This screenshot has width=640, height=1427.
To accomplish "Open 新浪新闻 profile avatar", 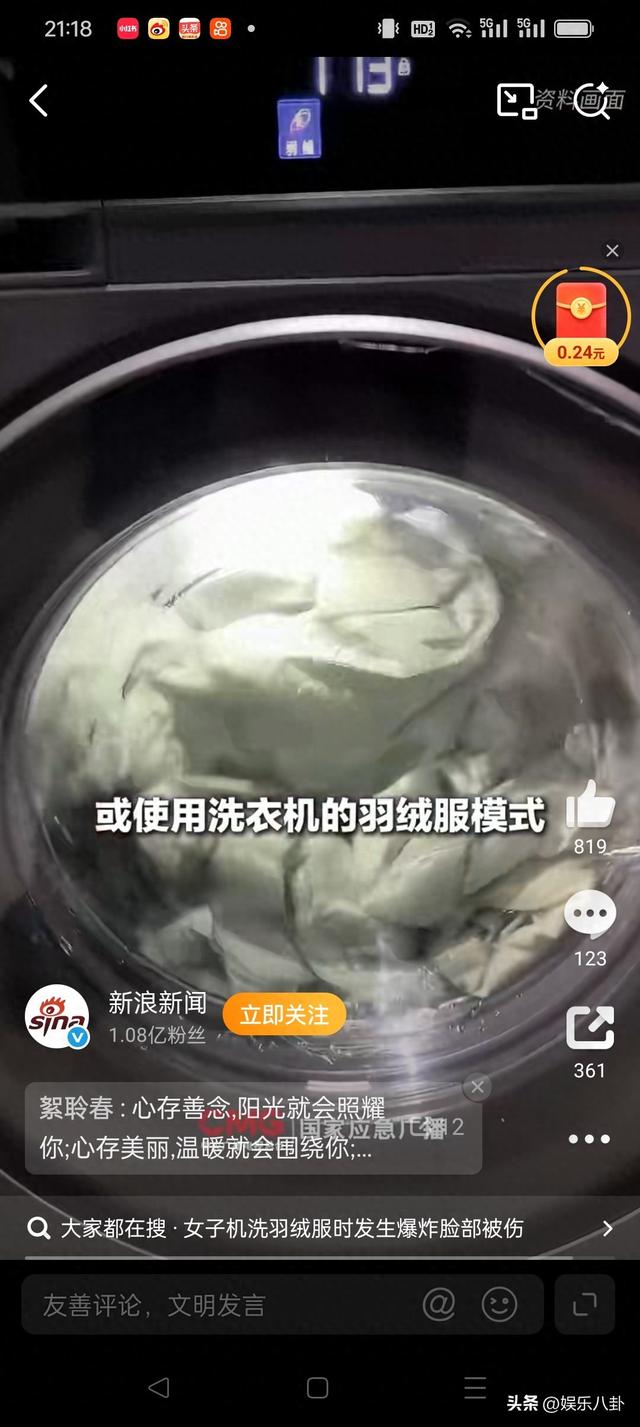I will pyautogui.click(x=57, y=1016).
